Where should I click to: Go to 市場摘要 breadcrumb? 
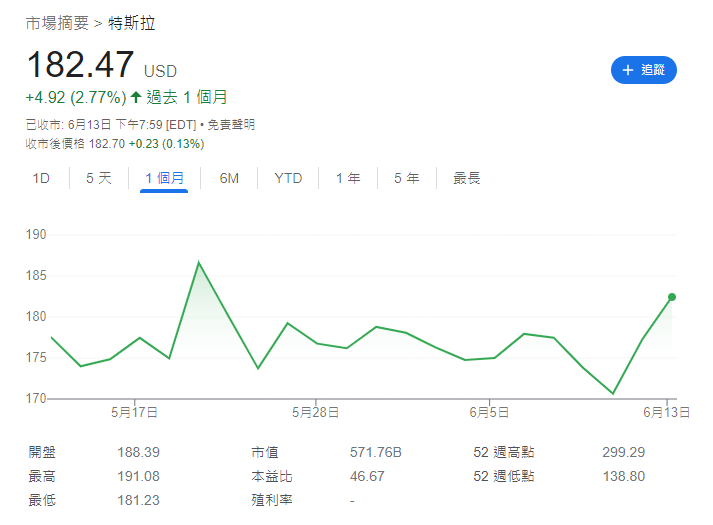56,22
